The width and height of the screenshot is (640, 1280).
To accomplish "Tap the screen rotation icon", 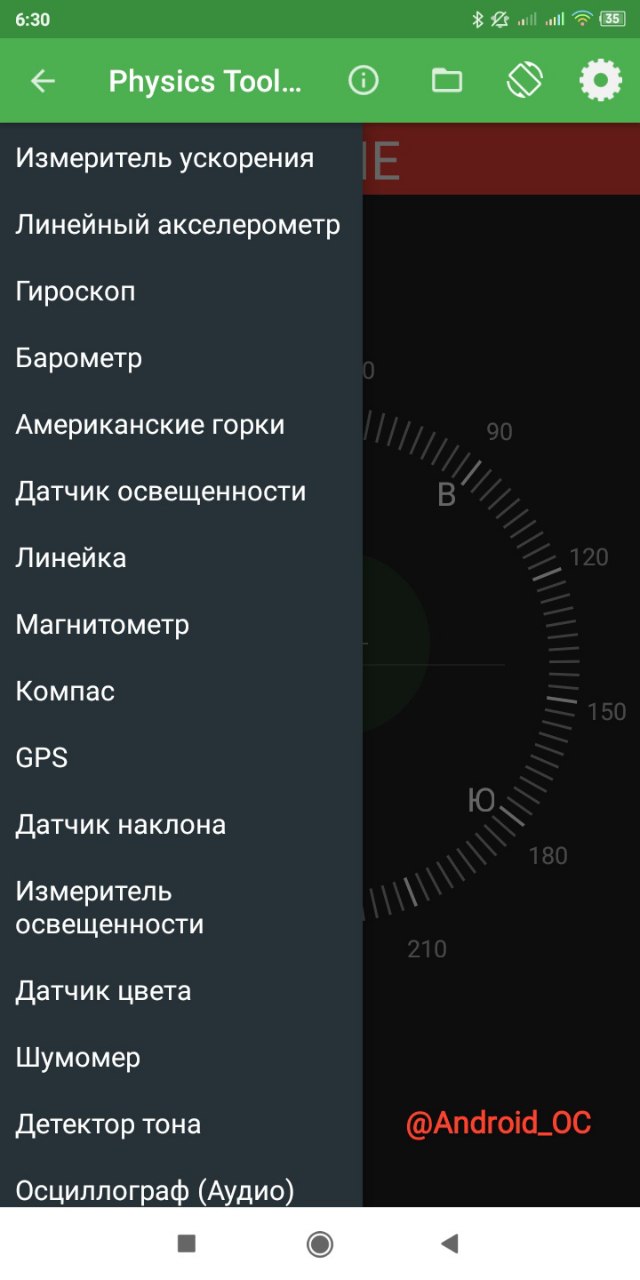I will 524,81.
